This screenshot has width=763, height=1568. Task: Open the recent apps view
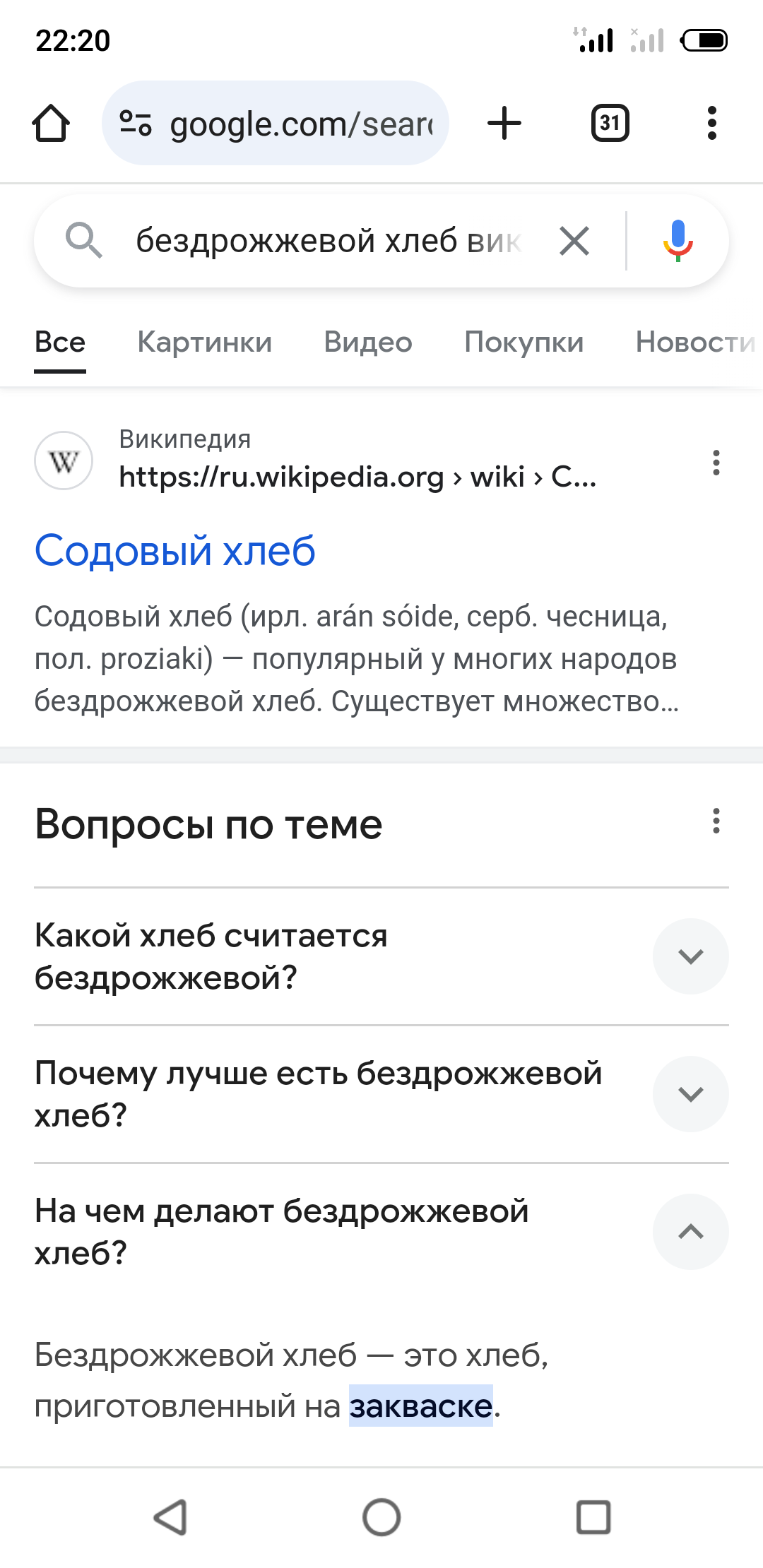point(593,1517)
